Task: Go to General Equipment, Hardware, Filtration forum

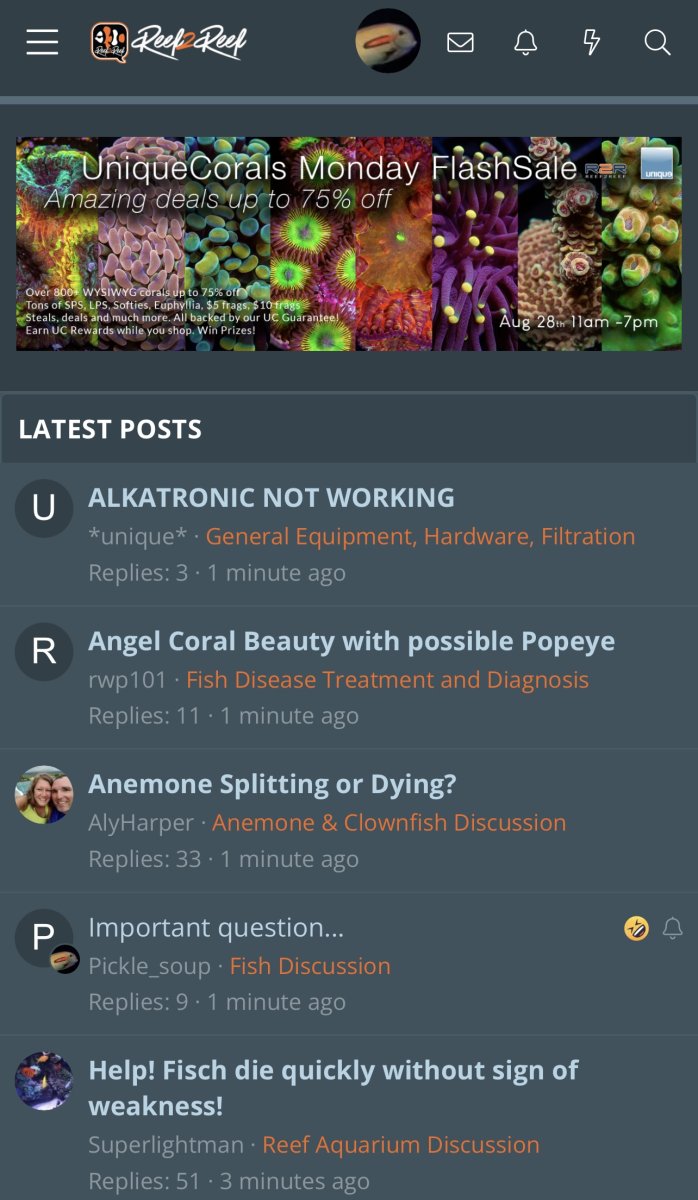Action: pos(420,536)
